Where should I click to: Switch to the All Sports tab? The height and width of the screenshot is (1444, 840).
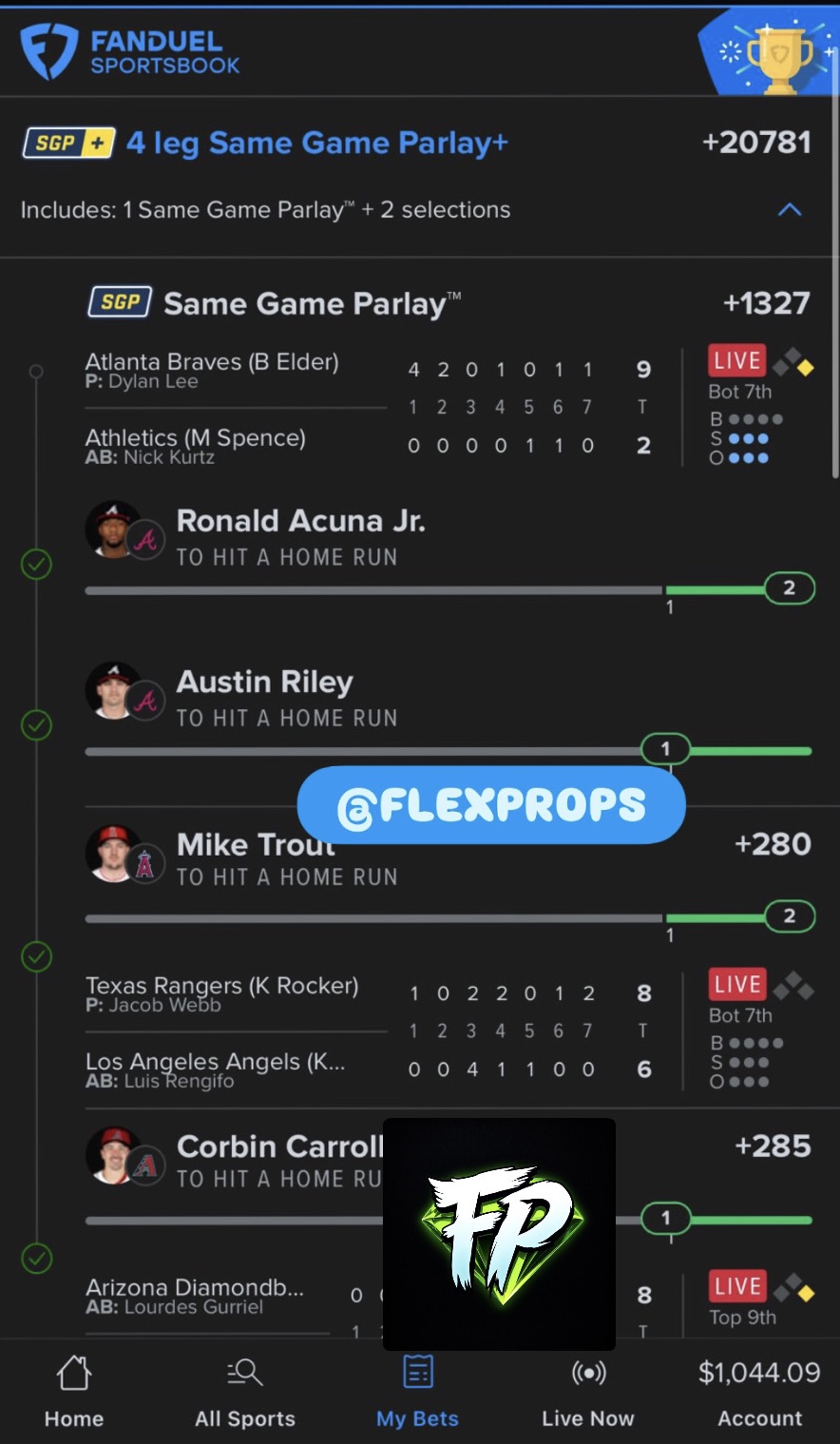245,1392
